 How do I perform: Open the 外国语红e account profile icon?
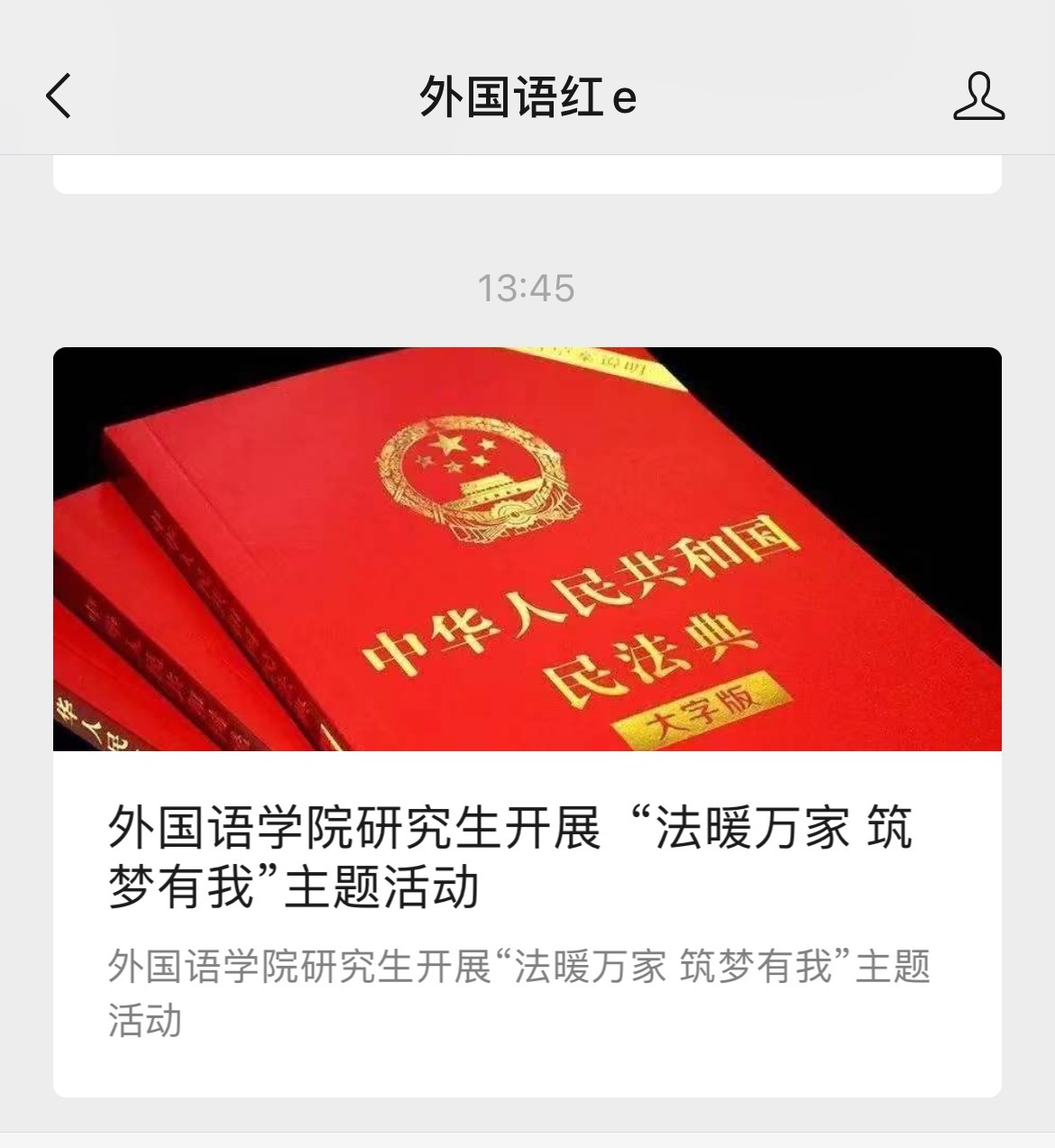point(978,96)
